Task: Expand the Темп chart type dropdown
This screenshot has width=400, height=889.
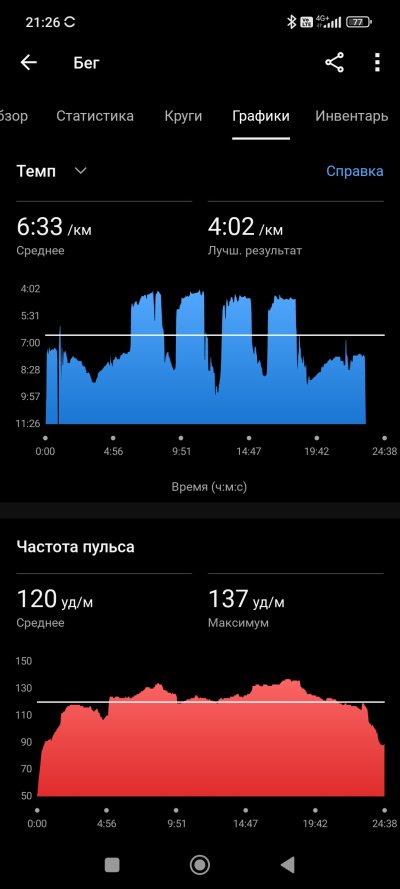Action: tap(52, 171)
